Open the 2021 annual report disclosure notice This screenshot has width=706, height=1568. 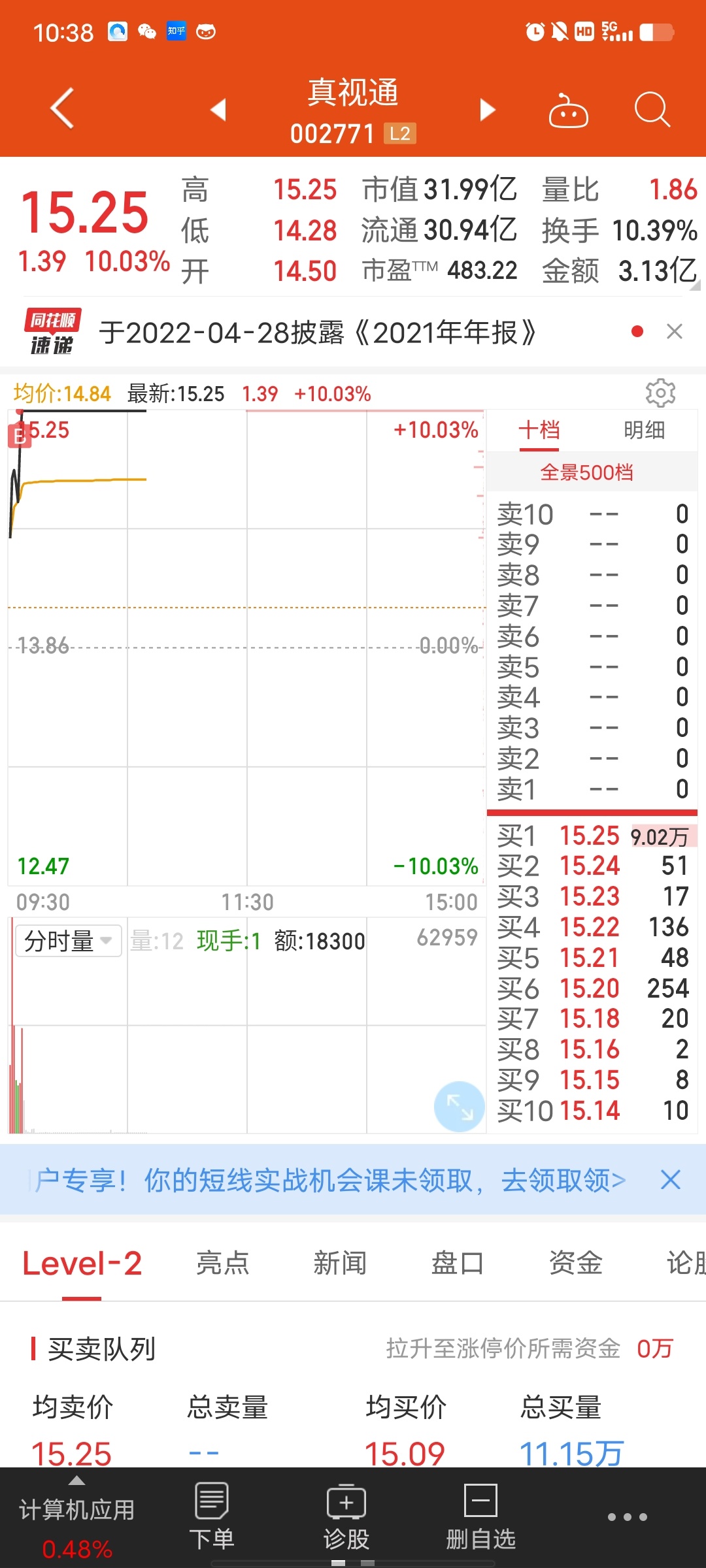point(318,333)
